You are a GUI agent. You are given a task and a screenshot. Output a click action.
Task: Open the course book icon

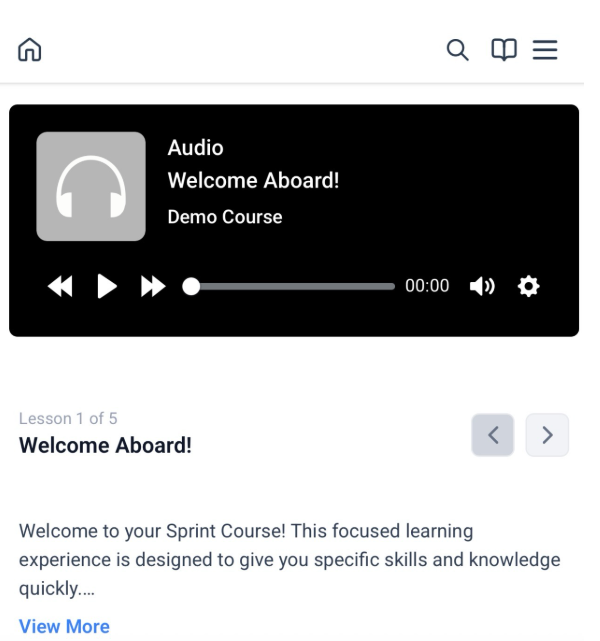click(x=504, y=50)
